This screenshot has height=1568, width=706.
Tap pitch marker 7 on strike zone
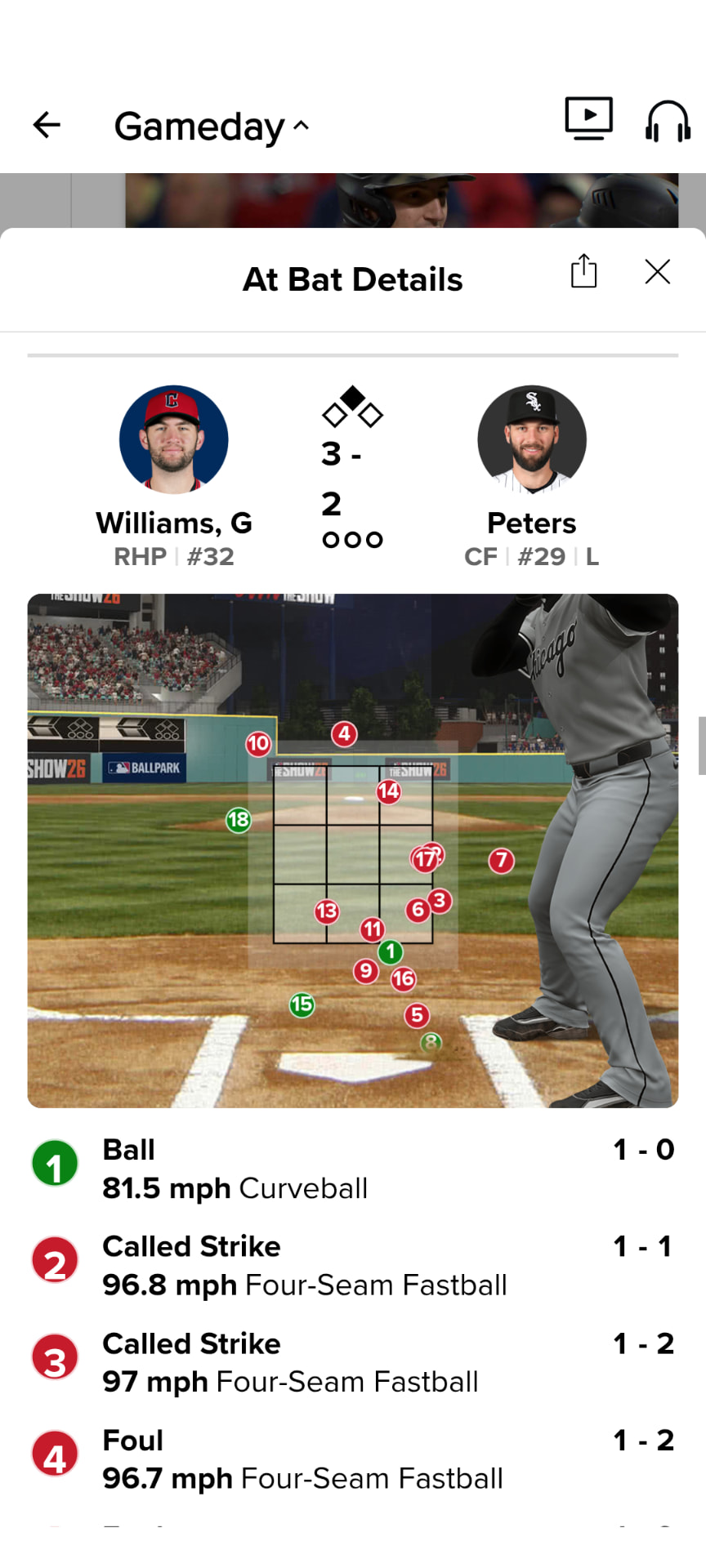coord(501,860)
